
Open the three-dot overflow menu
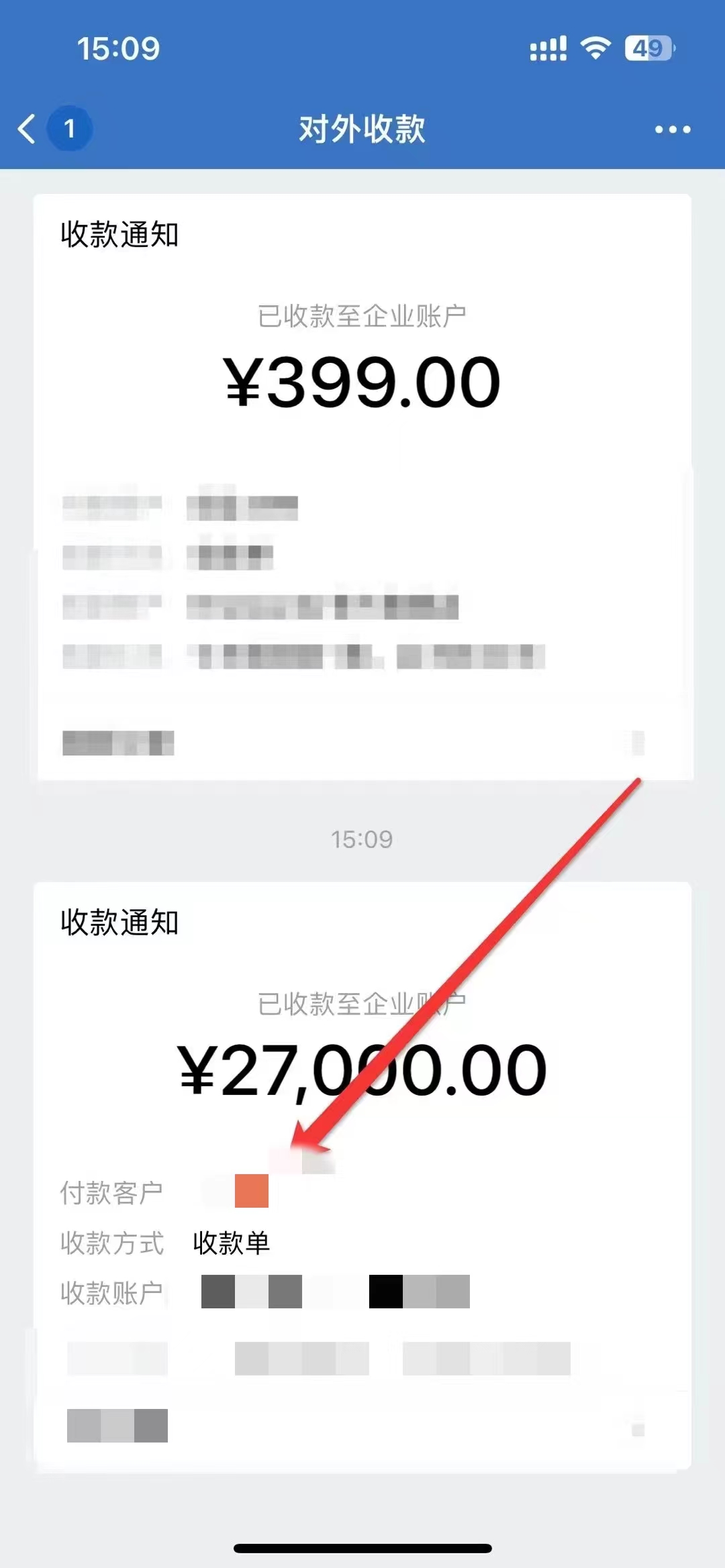pyautogui.click(x=673, y=129)
